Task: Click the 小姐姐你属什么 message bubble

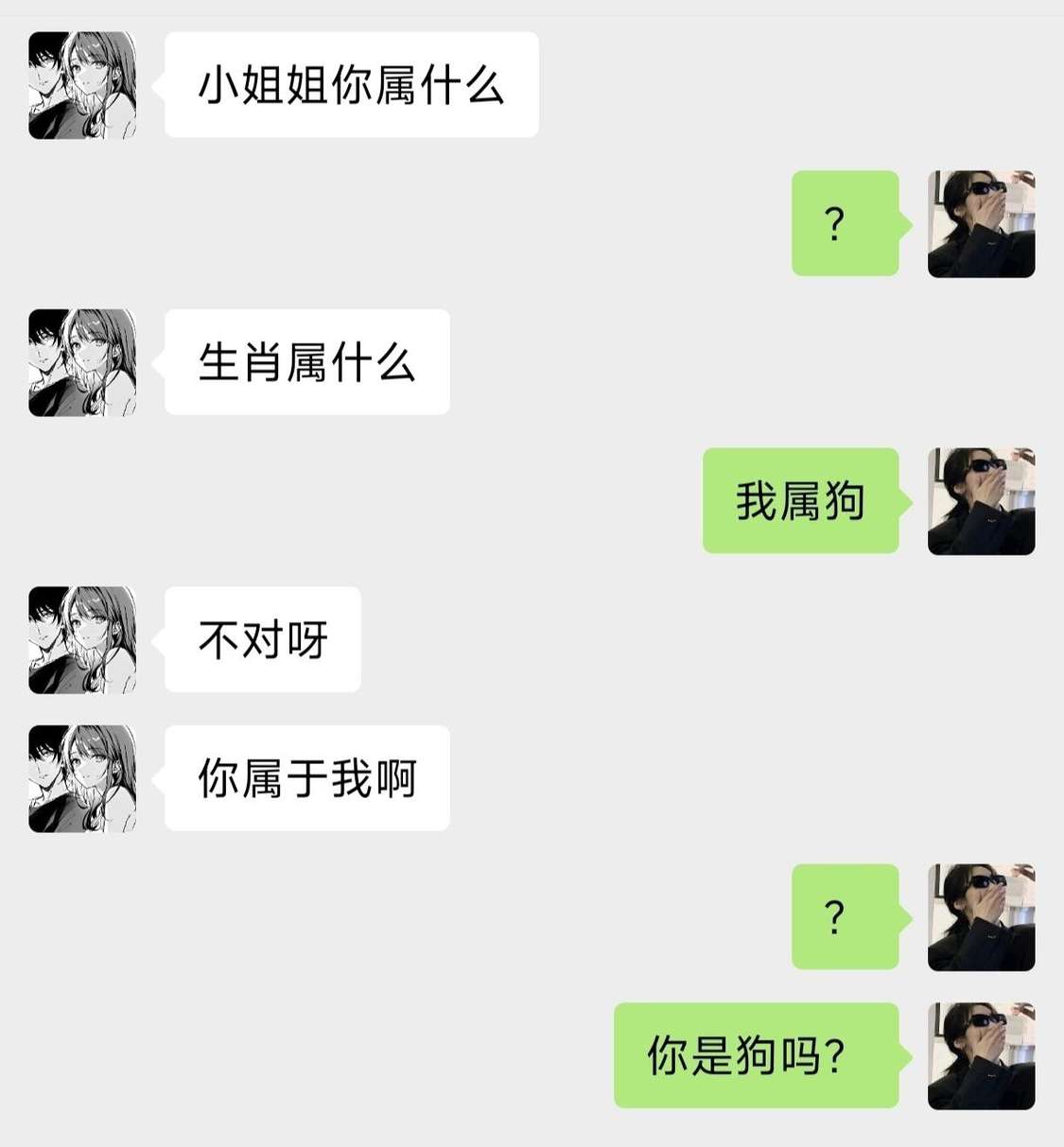Action: click(x=350, y=84)
